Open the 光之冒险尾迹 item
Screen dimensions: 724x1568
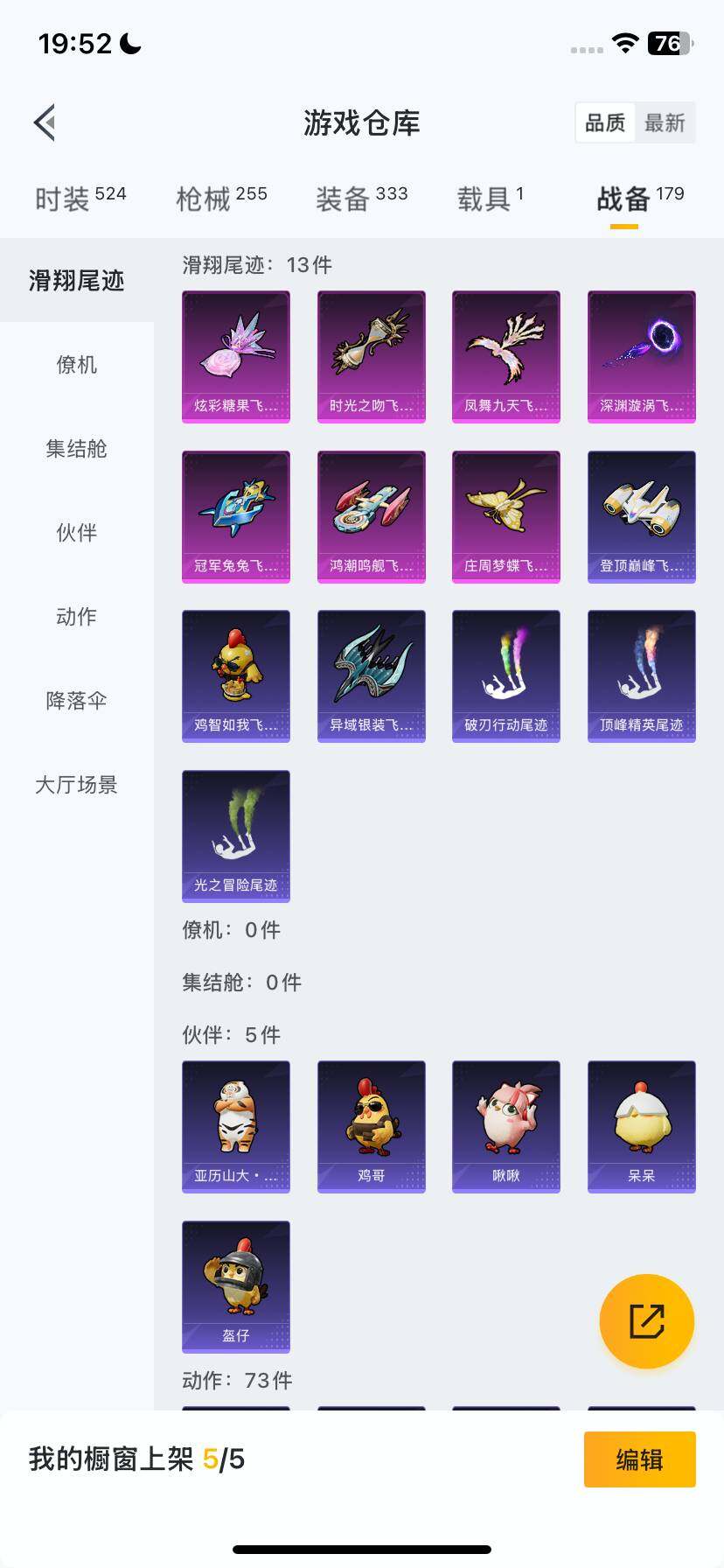[x=236, y=836]
